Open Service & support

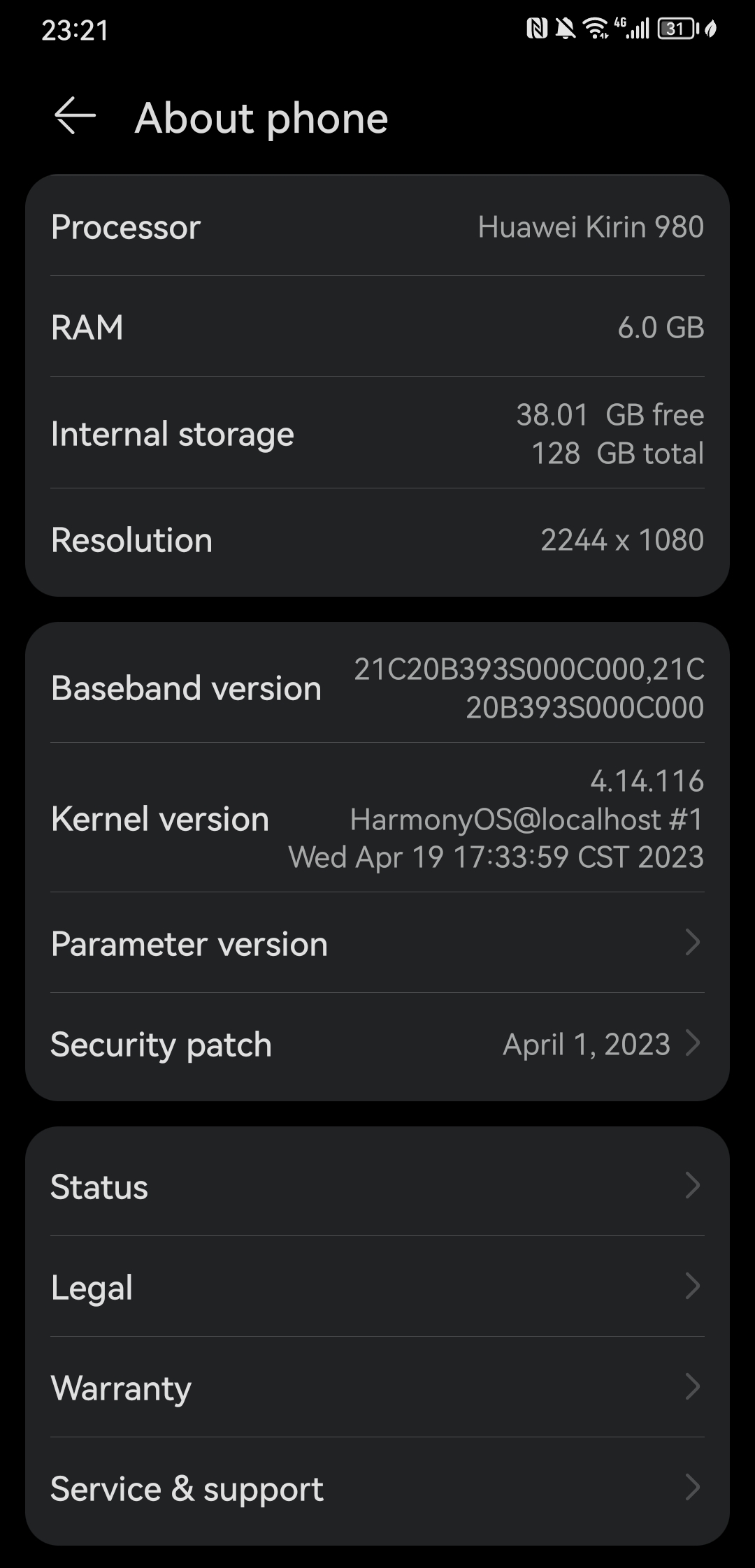point(377,1488)
